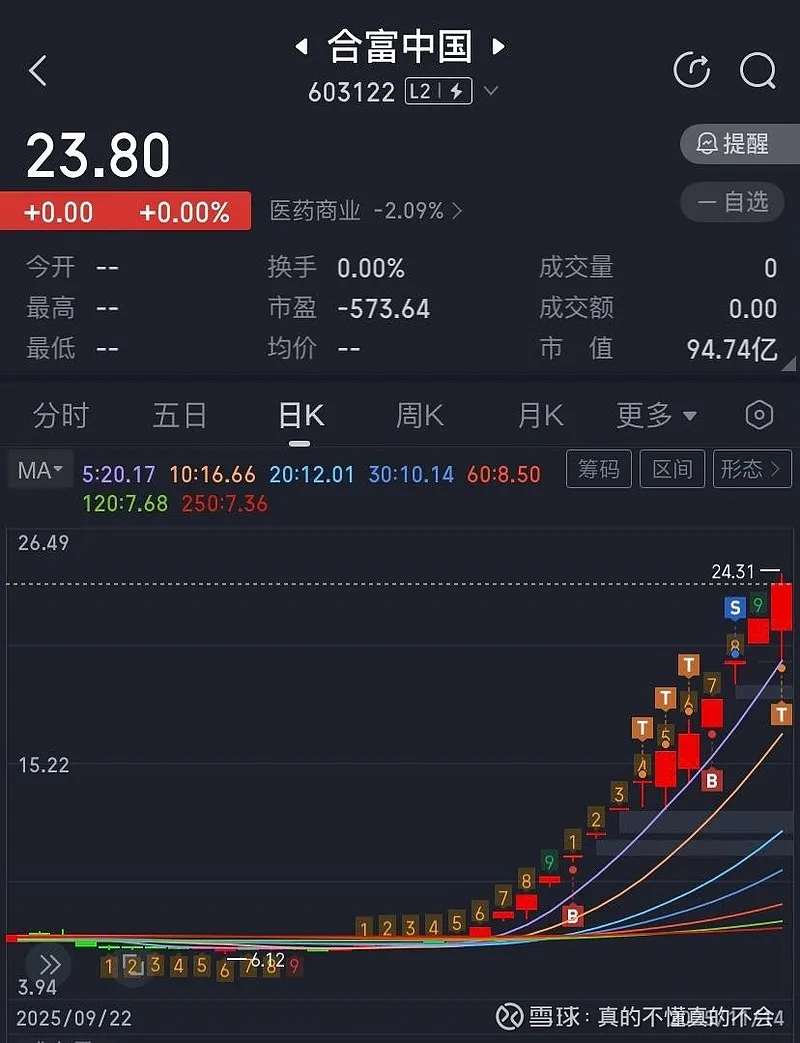Refresh the stock quote
Image resolution: width=800 pixels, height=1043 pixels.
pyautogui.click(x=692, y=70)
